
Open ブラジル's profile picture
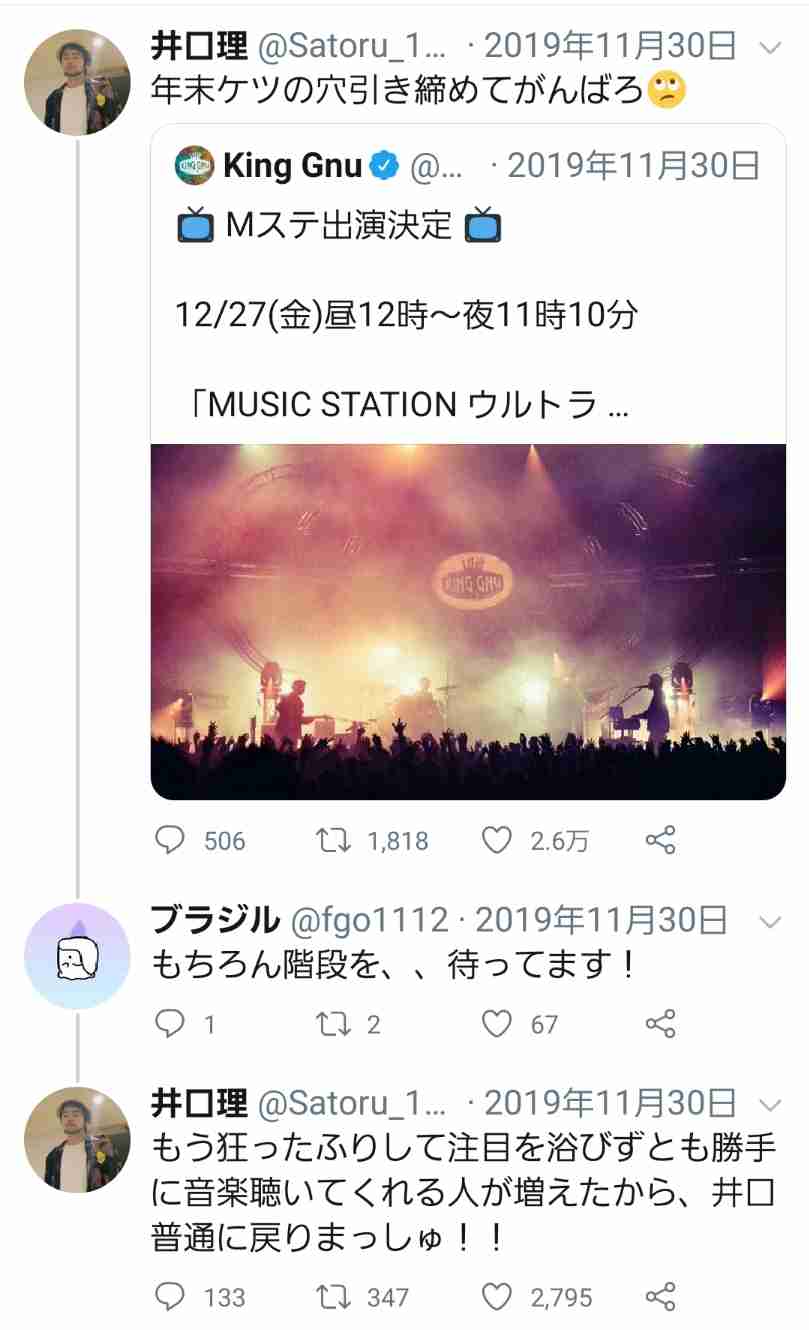pos(77,955)
